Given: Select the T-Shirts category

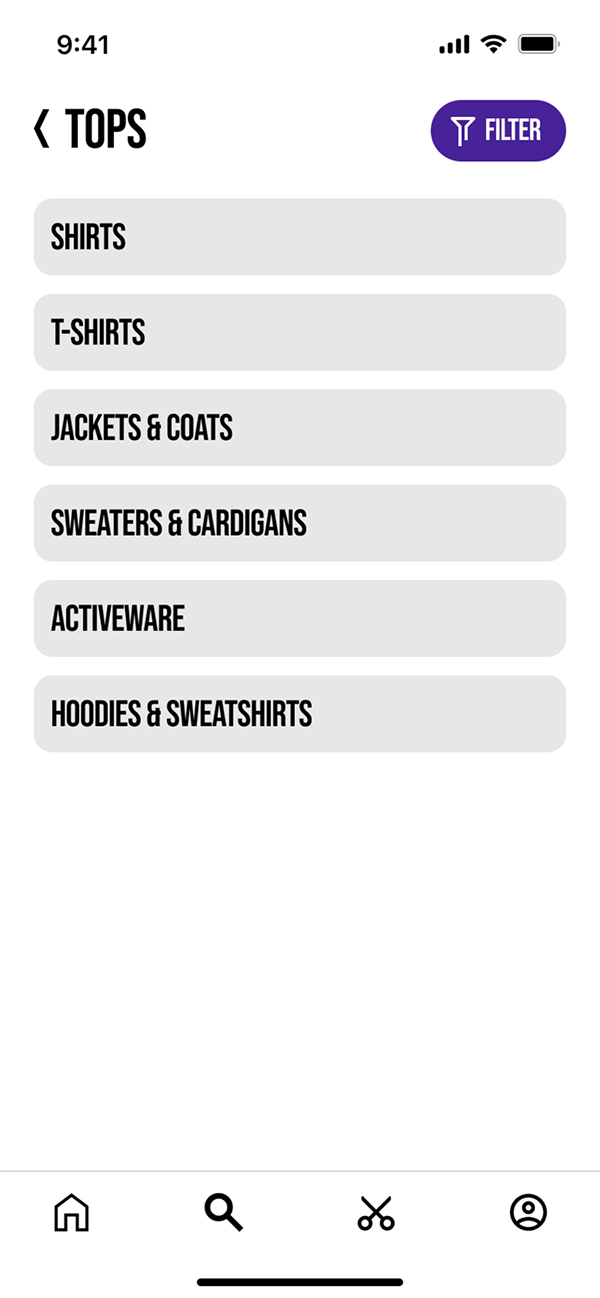Looking at the screenshot, I should click(300, 332).
